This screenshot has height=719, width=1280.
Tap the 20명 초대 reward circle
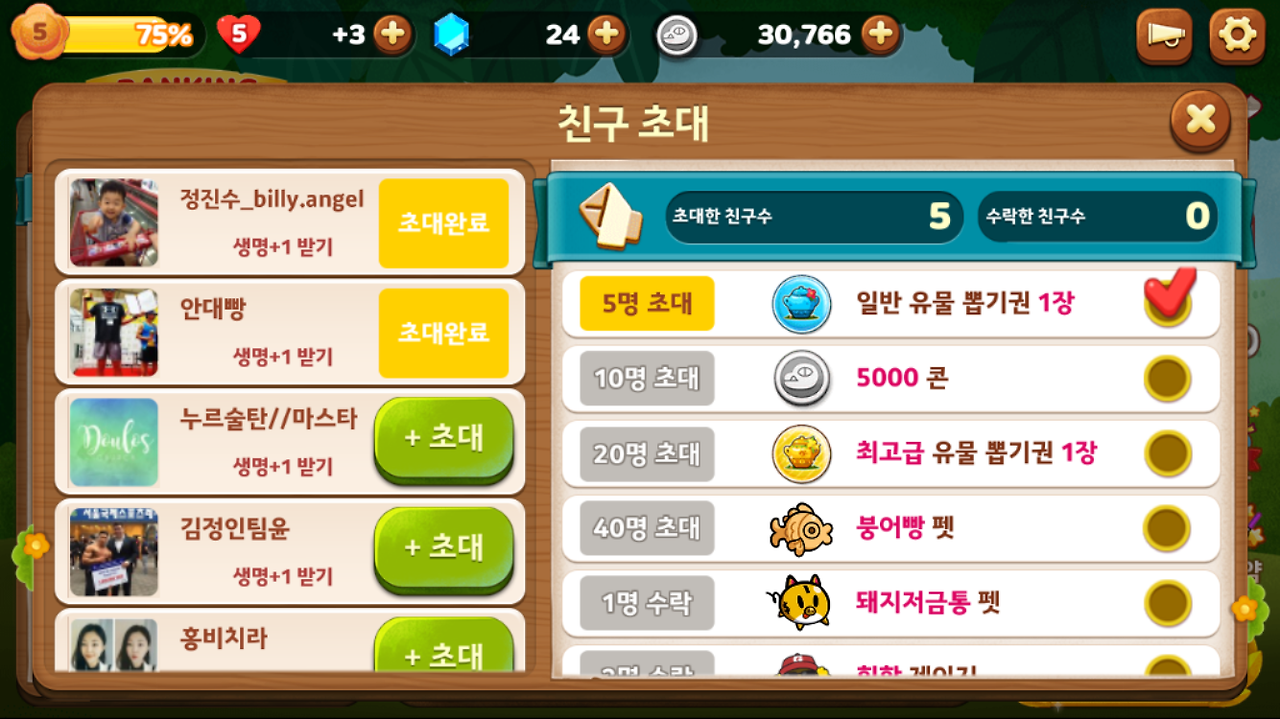pyautogui.click(x=1167, y=453)
